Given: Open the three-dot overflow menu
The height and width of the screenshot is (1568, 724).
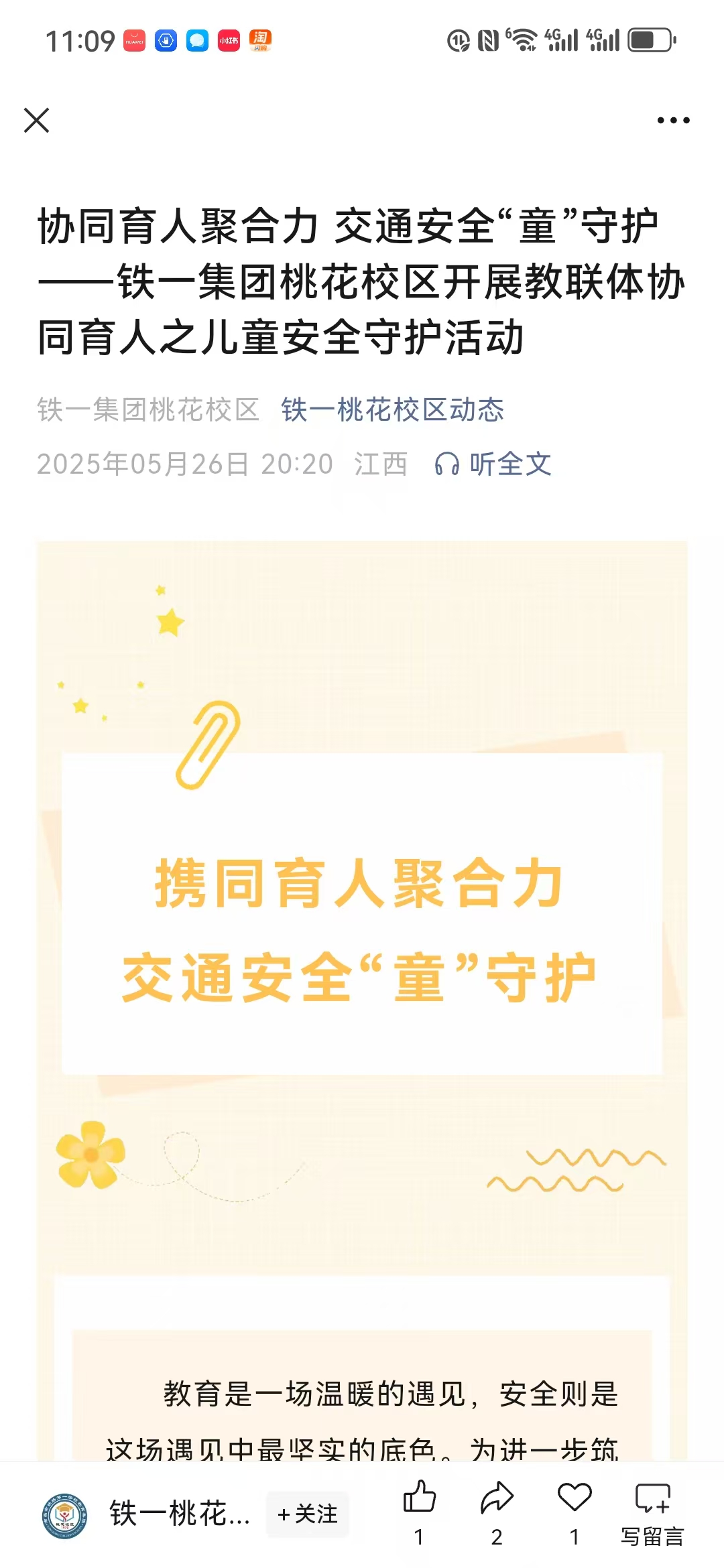Looking at the screenshot, I should coord(673,121).
